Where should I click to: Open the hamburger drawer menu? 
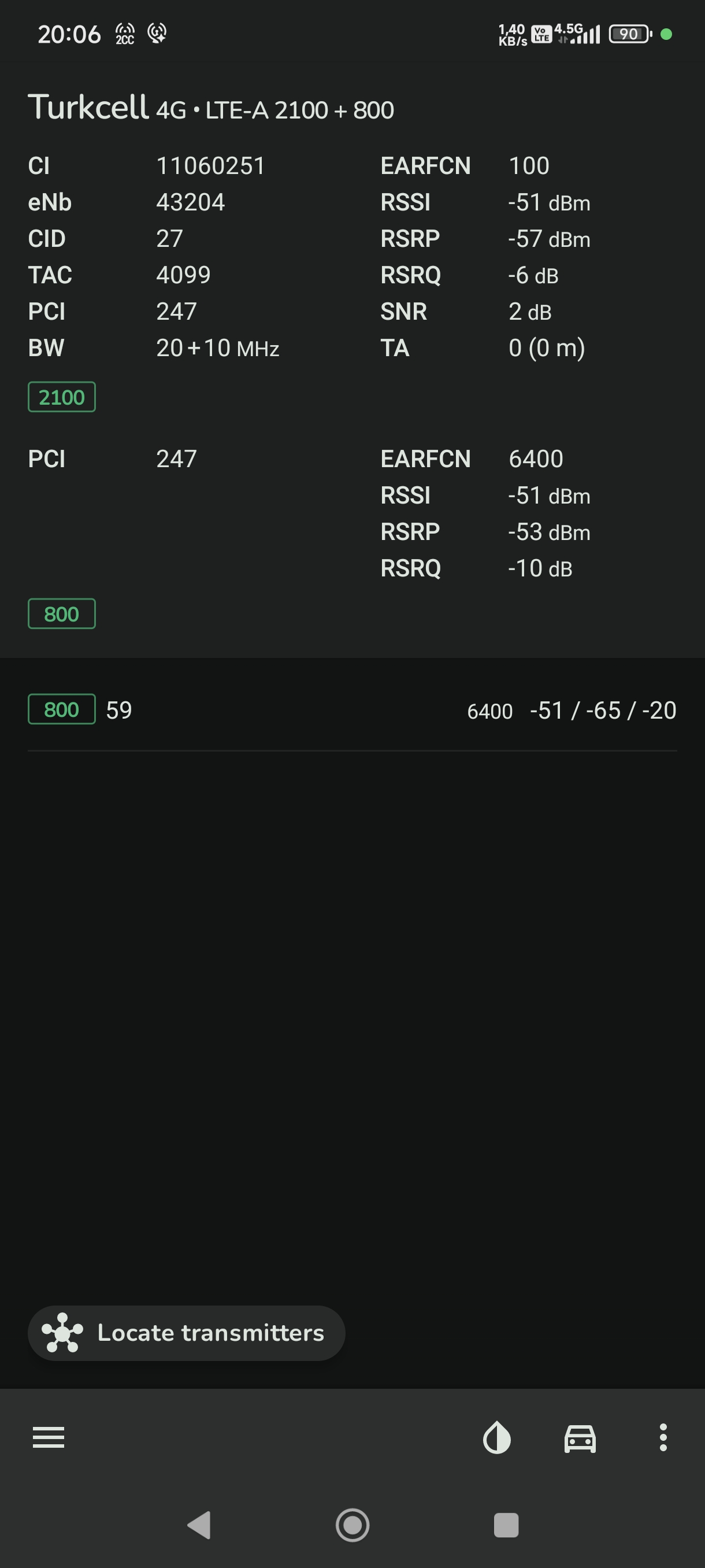click(x=48, y=1437)
